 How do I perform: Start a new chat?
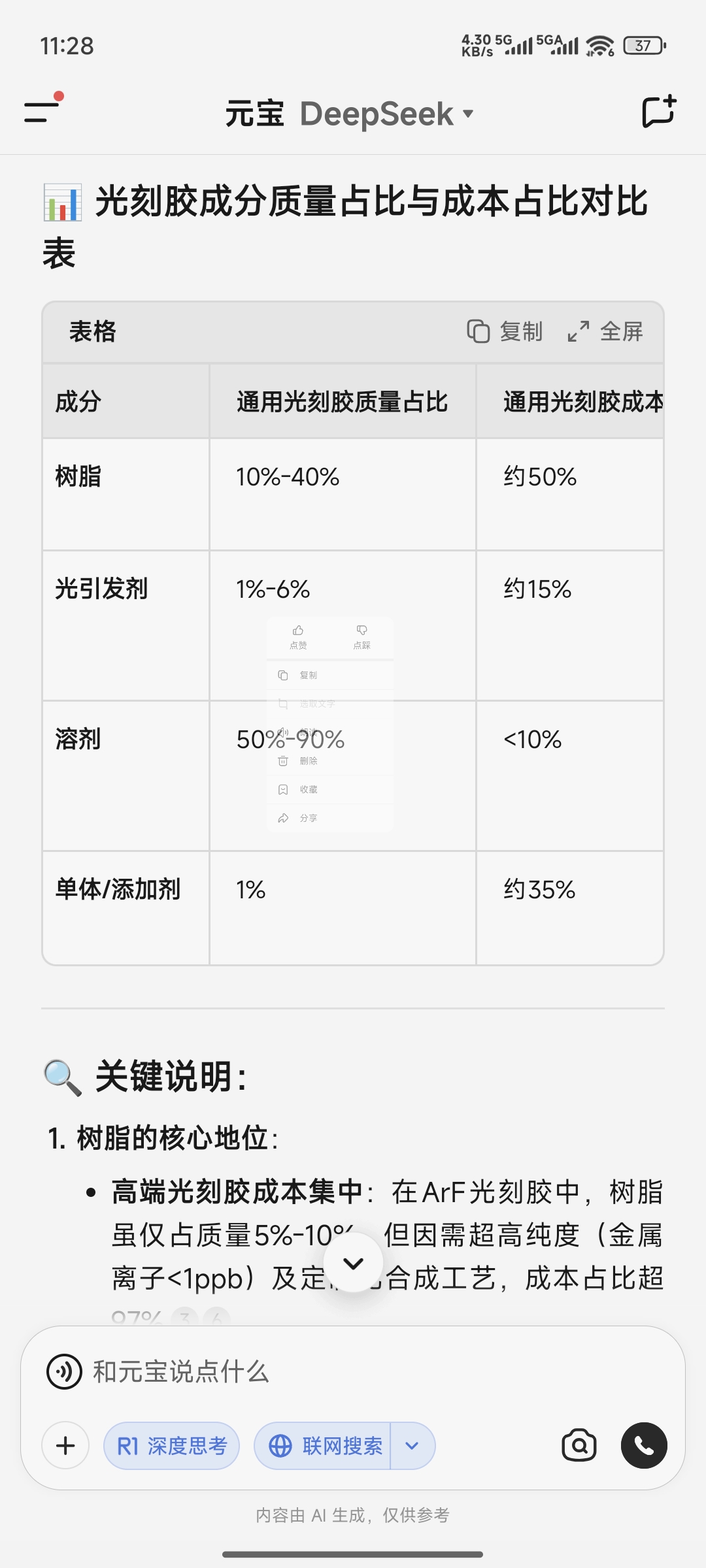coord(658,112)
